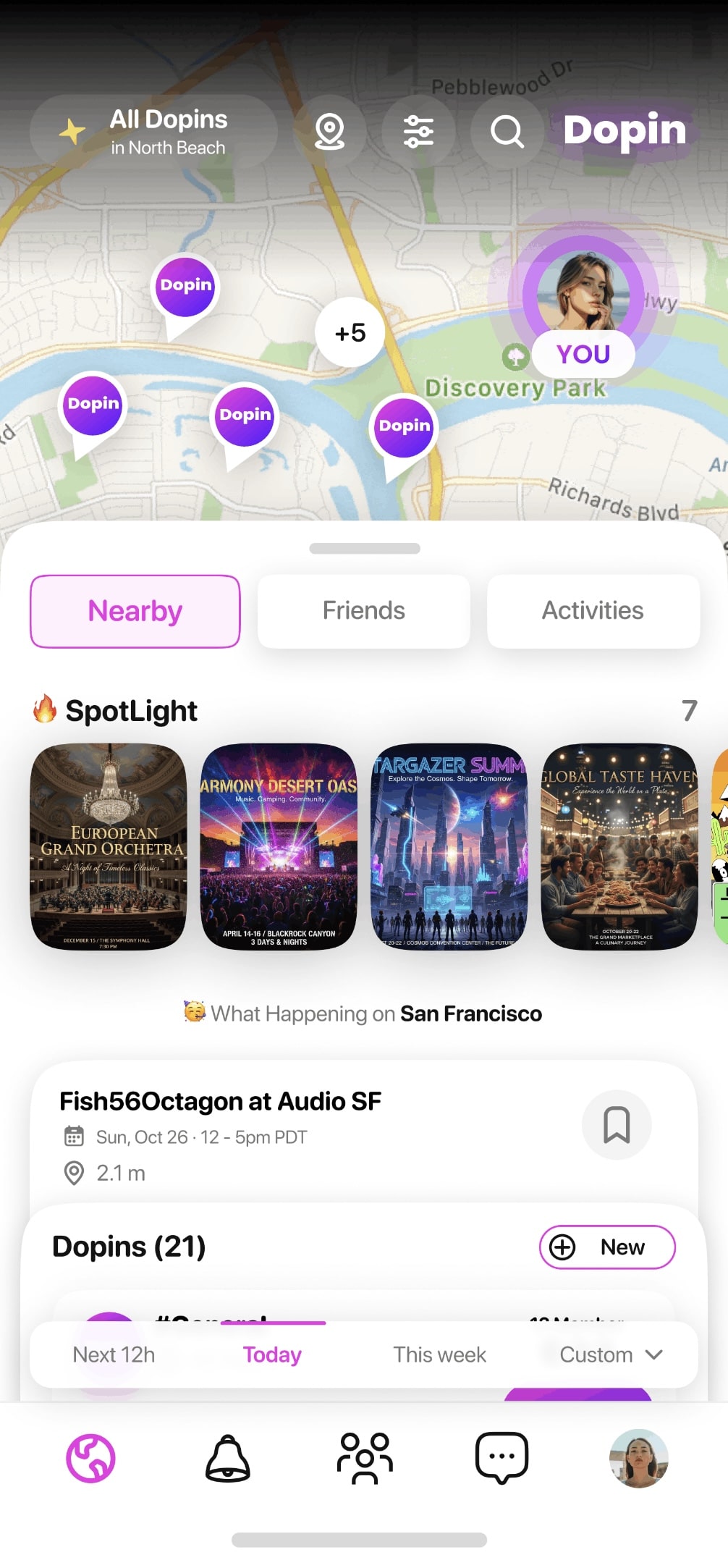Viewport: 728px width, 1568px height.
Task: Open the notifications bell
Action: pyautogui.click(x=228, y=1458)
